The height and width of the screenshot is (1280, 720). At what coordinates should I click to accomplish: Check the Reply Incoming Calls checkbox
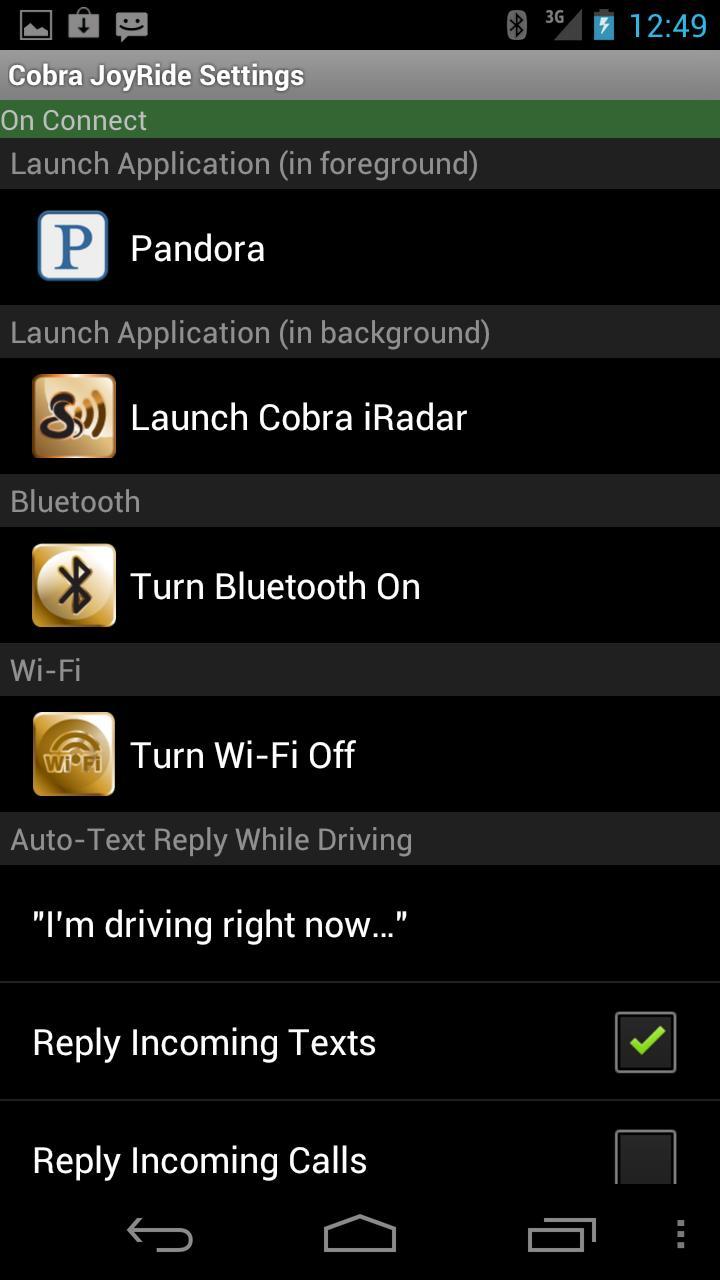coord(645,1159)
